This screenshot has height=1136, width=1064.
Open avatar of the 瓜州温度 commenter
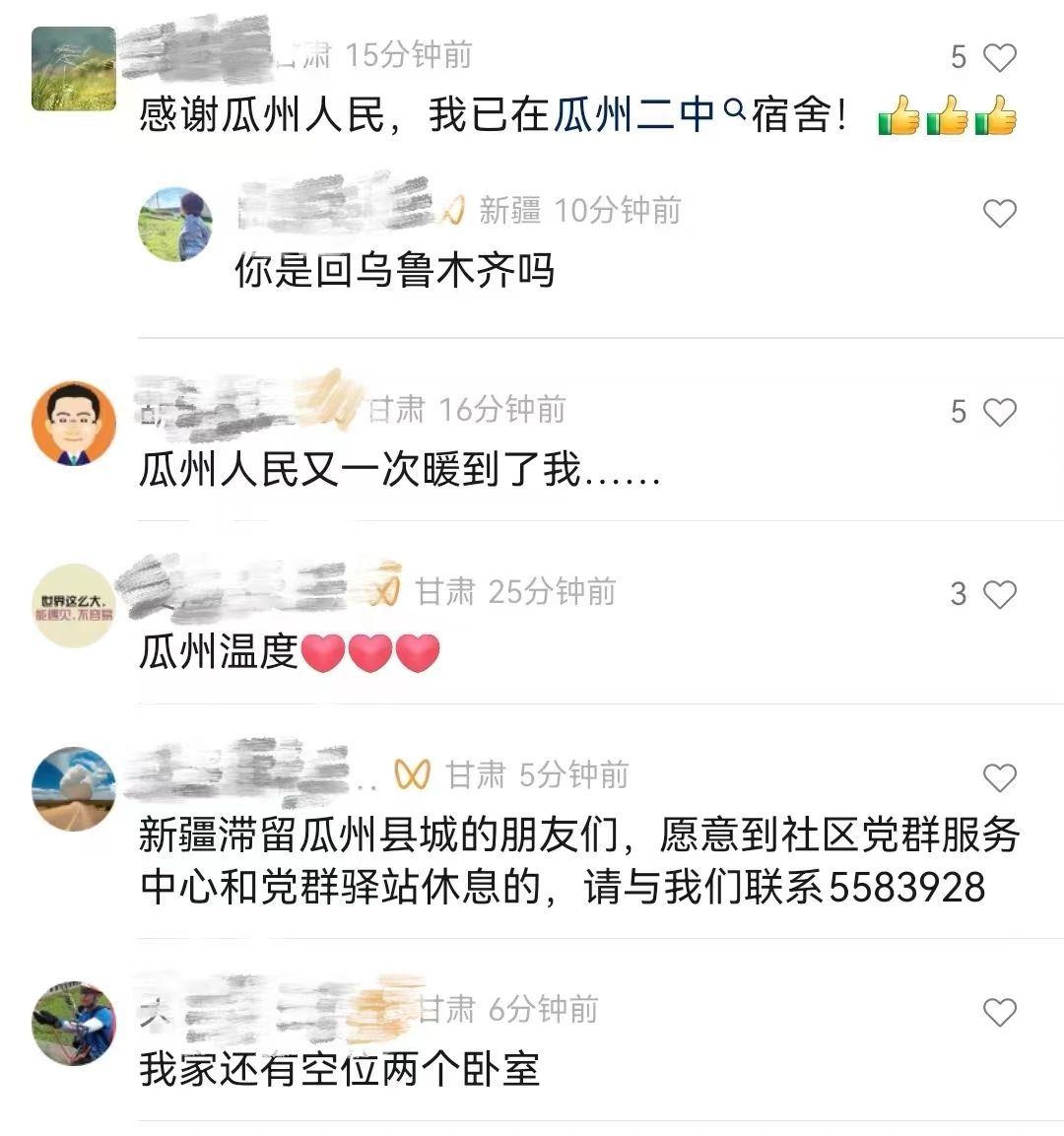click(74, 605)
